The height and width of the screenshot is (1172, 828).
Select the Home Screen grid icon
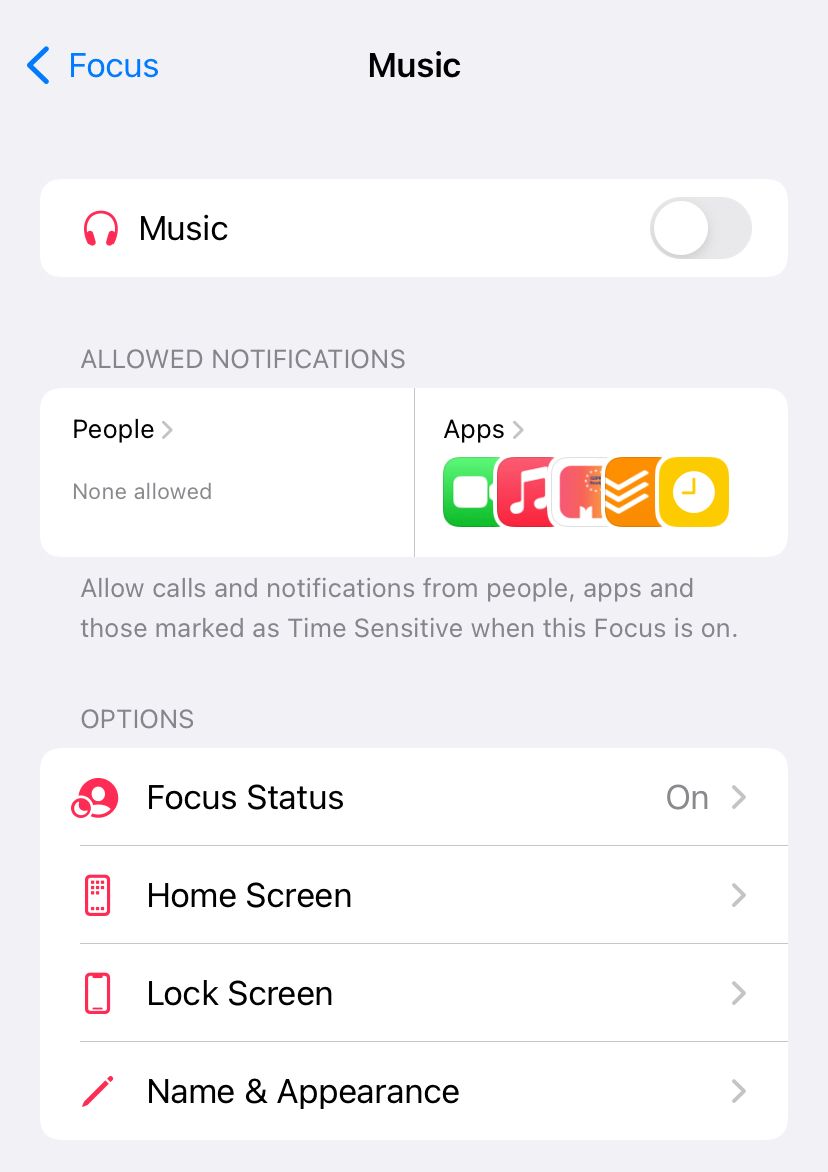tap(97, 895)
